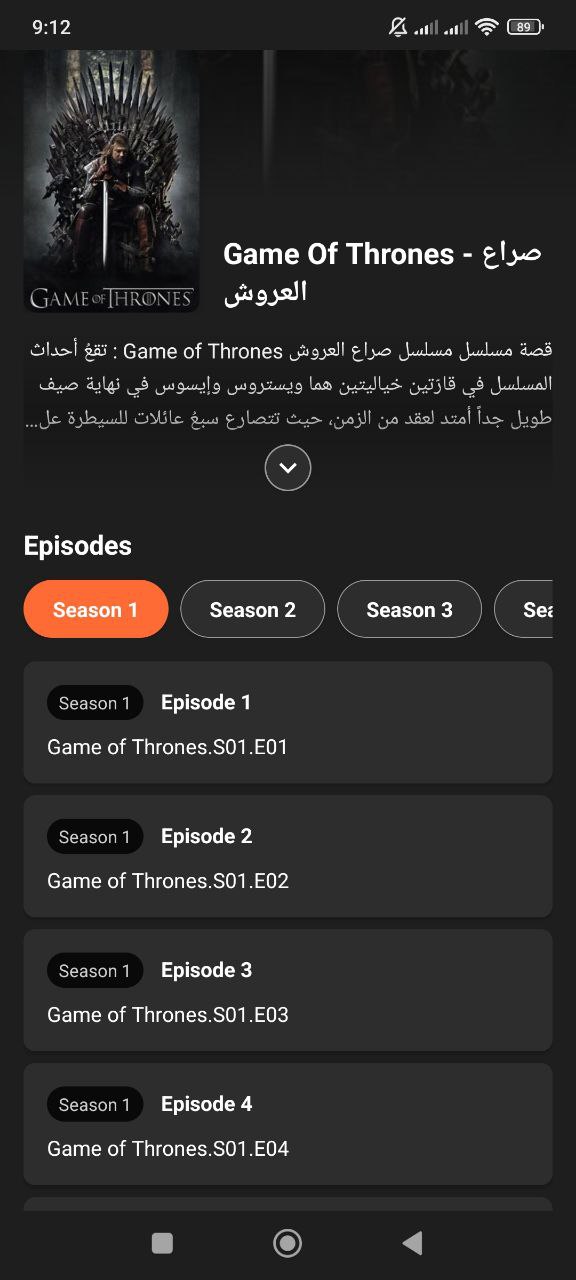Play Episode 3 Game of Thrones.S01.E03
Image resolution: width=576 pixels, height=1280 pixels.
point(288,990)
